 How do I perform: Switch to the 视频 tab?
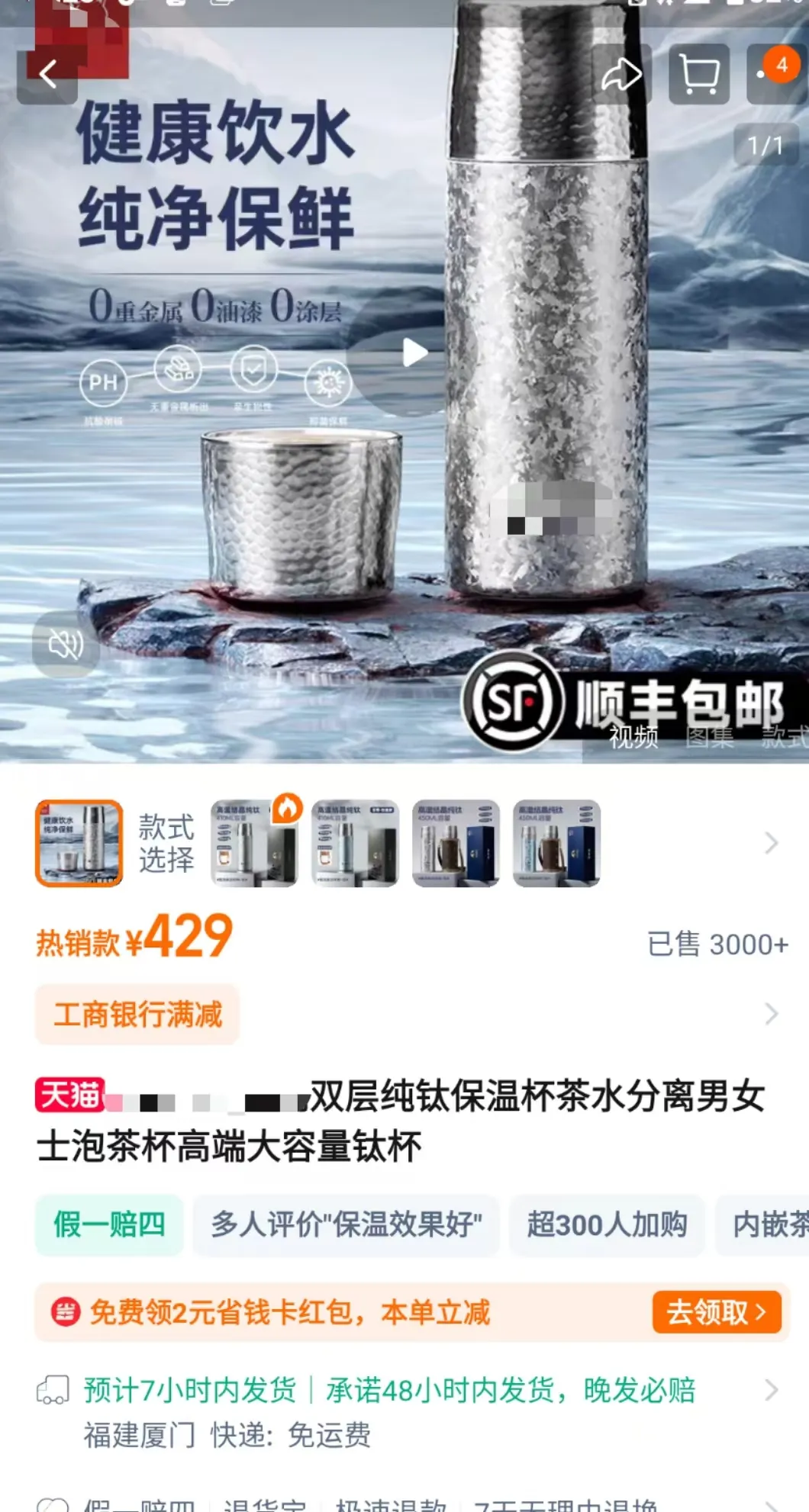[x=633, y=737]
